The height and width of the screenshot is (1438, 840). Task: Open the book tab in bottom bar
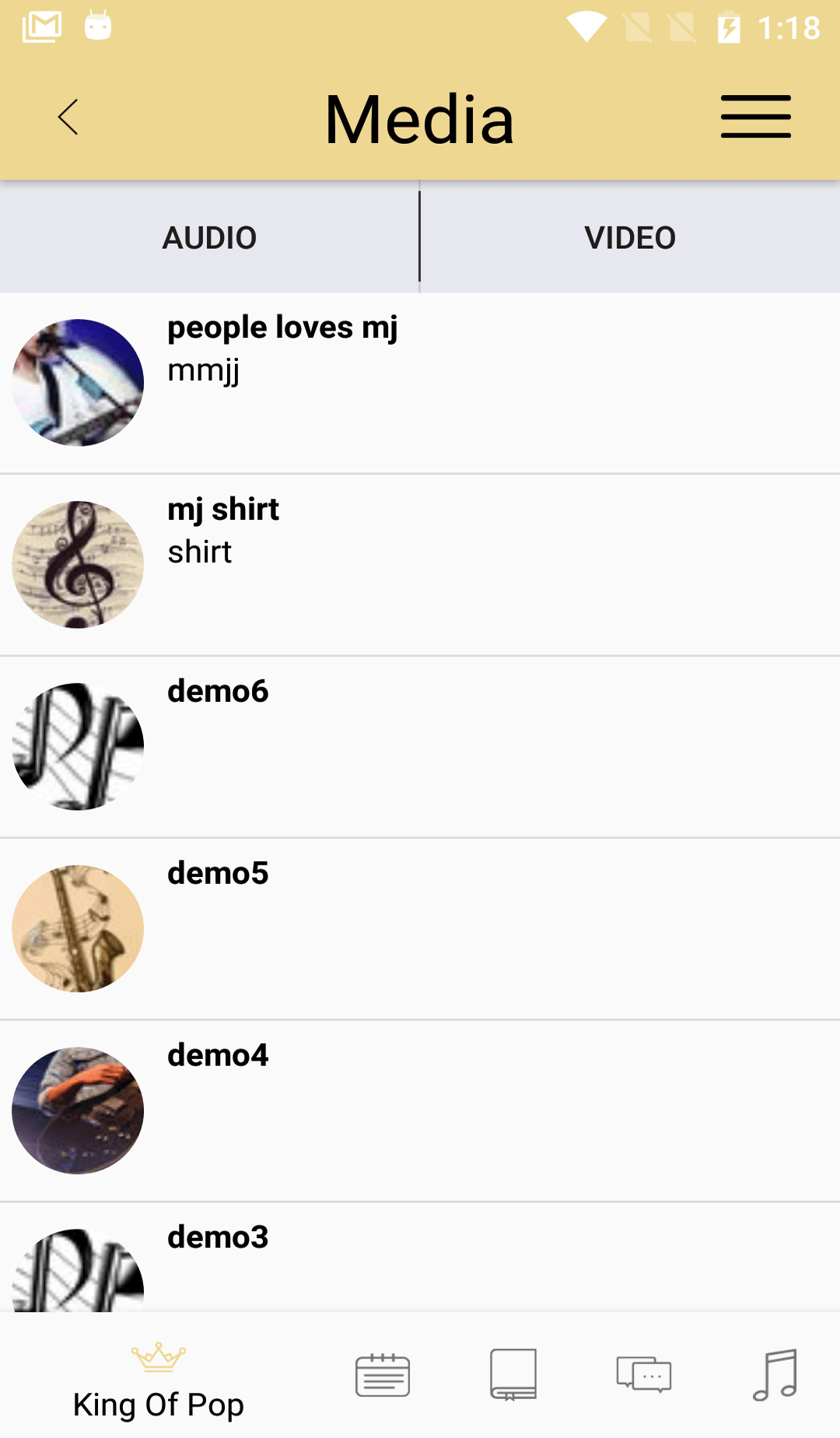[513, 1375]
